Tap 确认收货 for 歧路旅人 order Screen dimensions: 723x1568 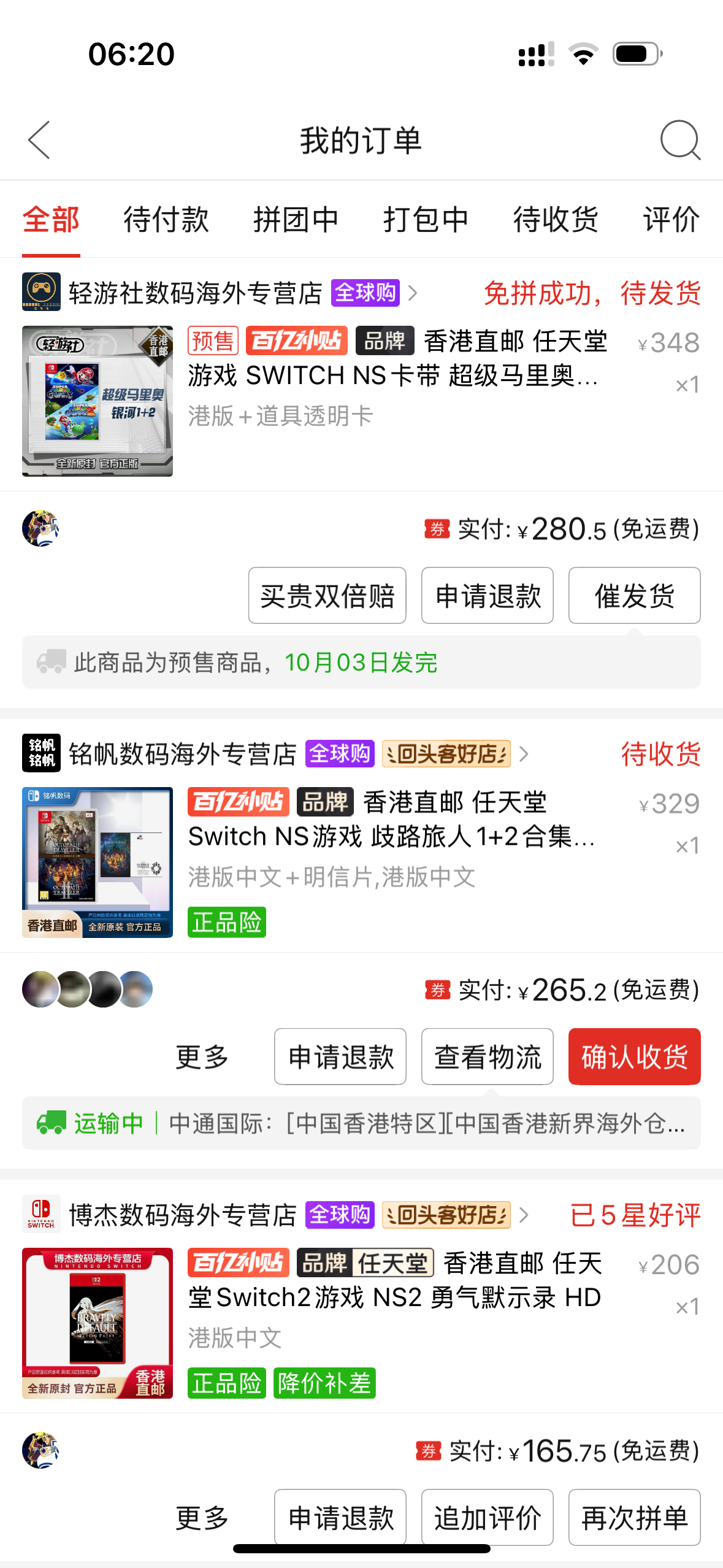[x=634, y=1057]
